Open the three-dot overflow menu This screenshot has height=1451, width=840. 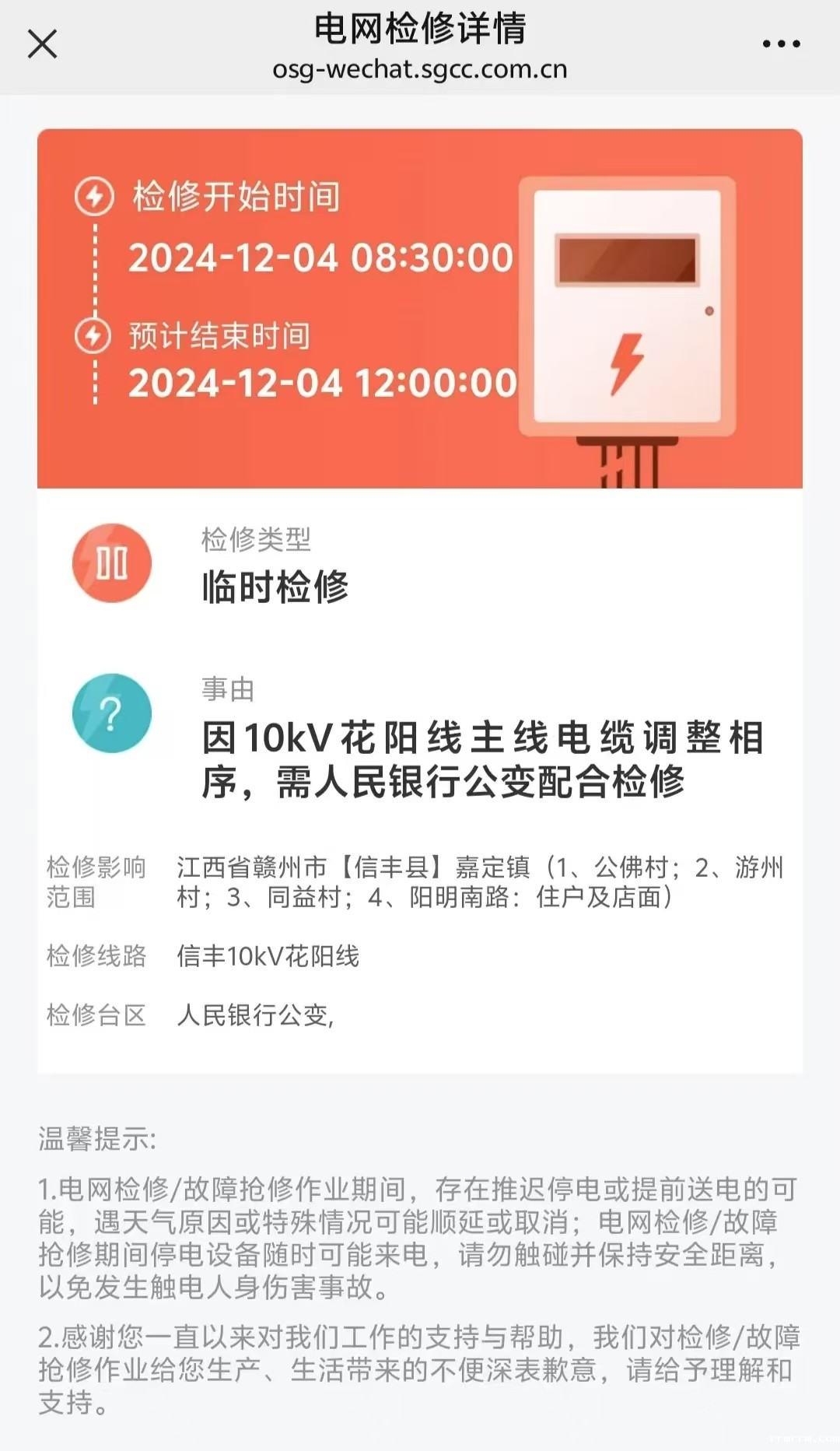781,44
